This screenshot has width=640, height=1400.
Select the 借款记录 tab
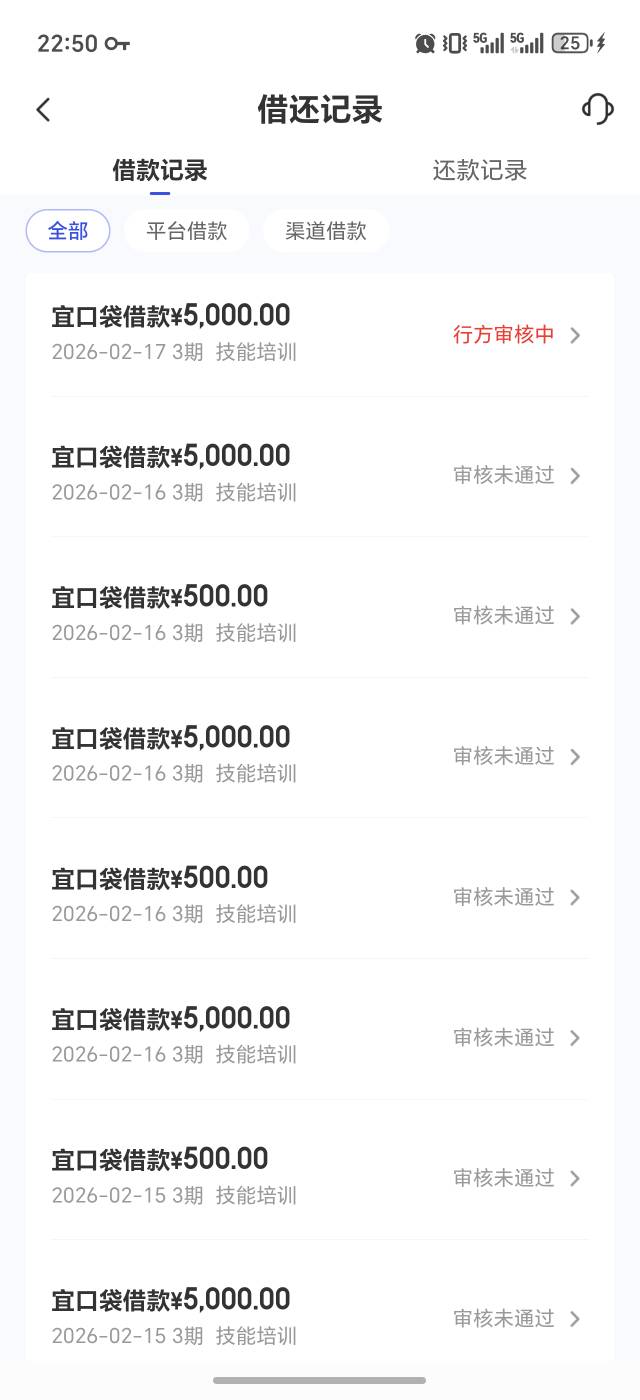pos(160,171)
